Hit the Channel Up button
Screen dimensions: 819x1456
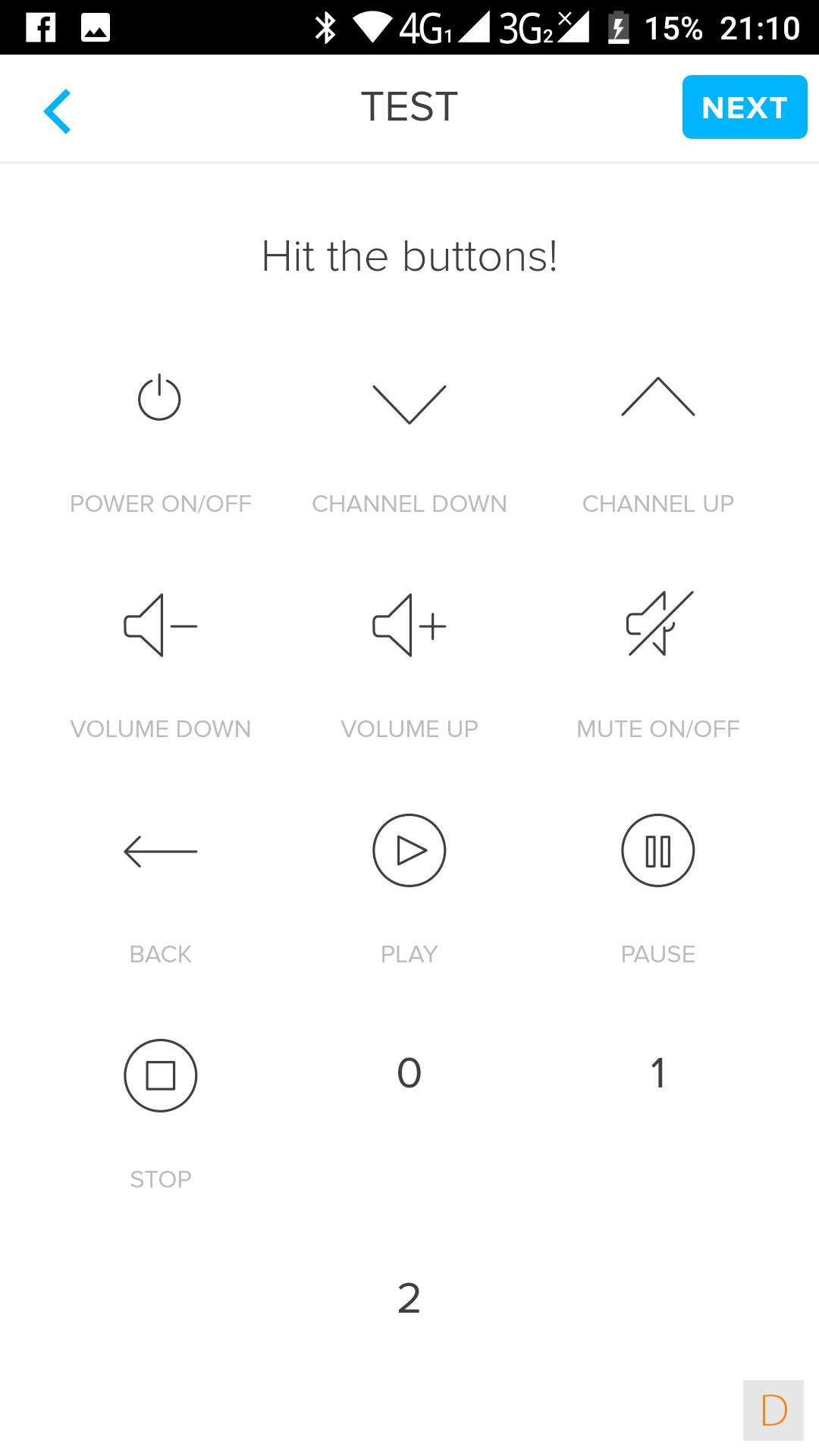[657, 397]
